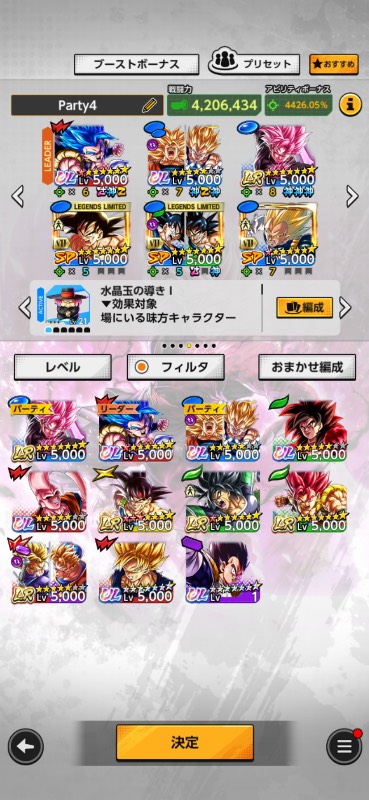Show the next support item with right chevron
Viewport: 369px width, 800px height.
pos(346,308)
